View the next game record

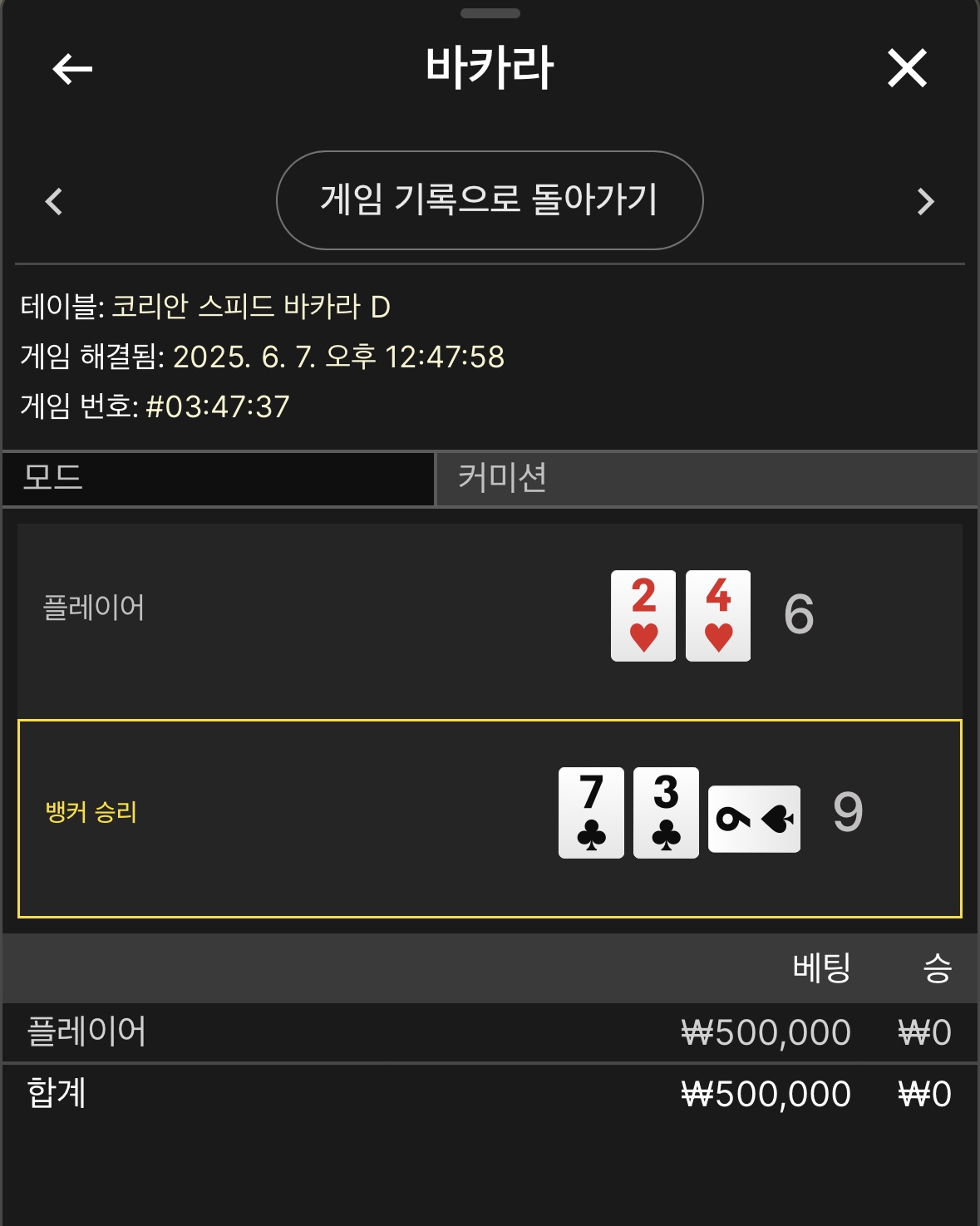[x=925, y=201]
